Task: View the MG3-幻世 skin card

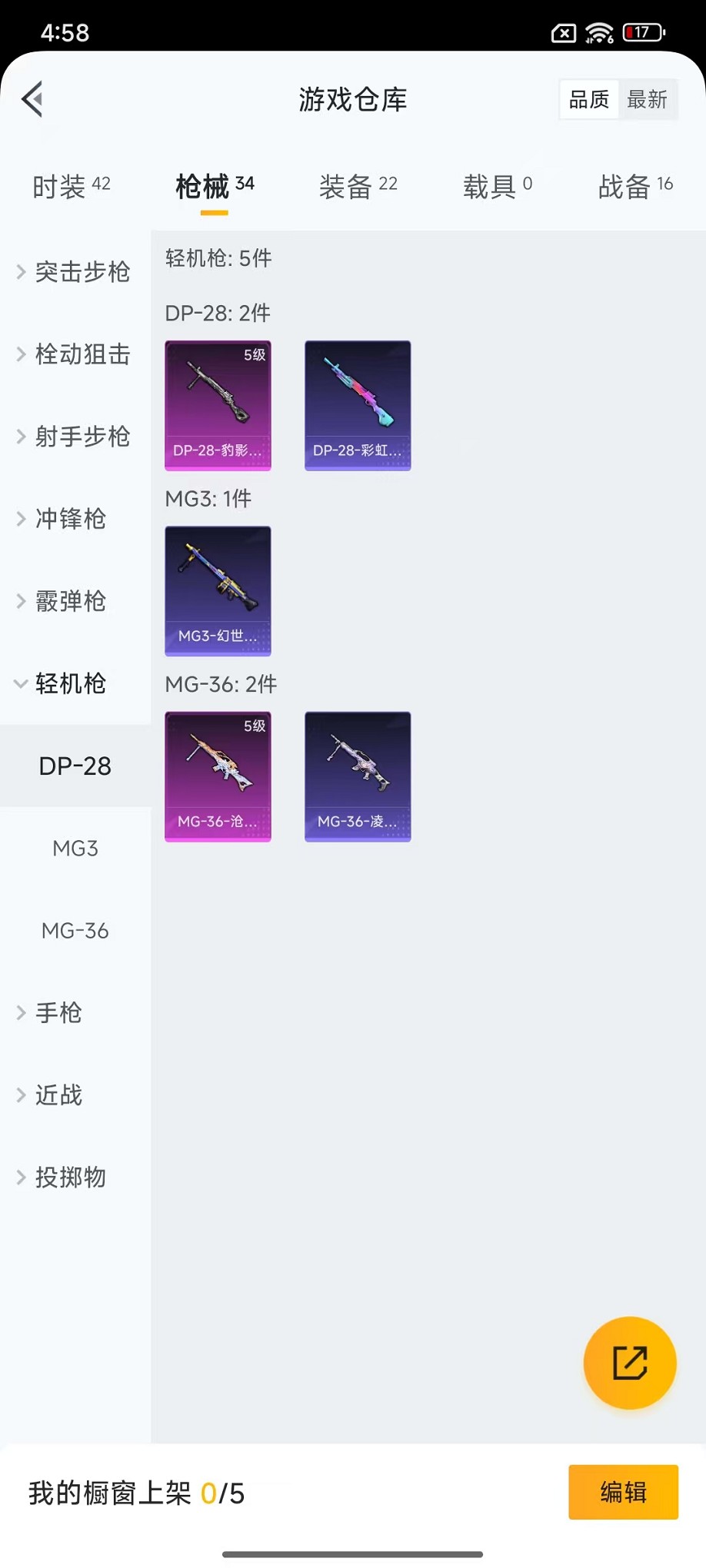Action: pos(218,590)
